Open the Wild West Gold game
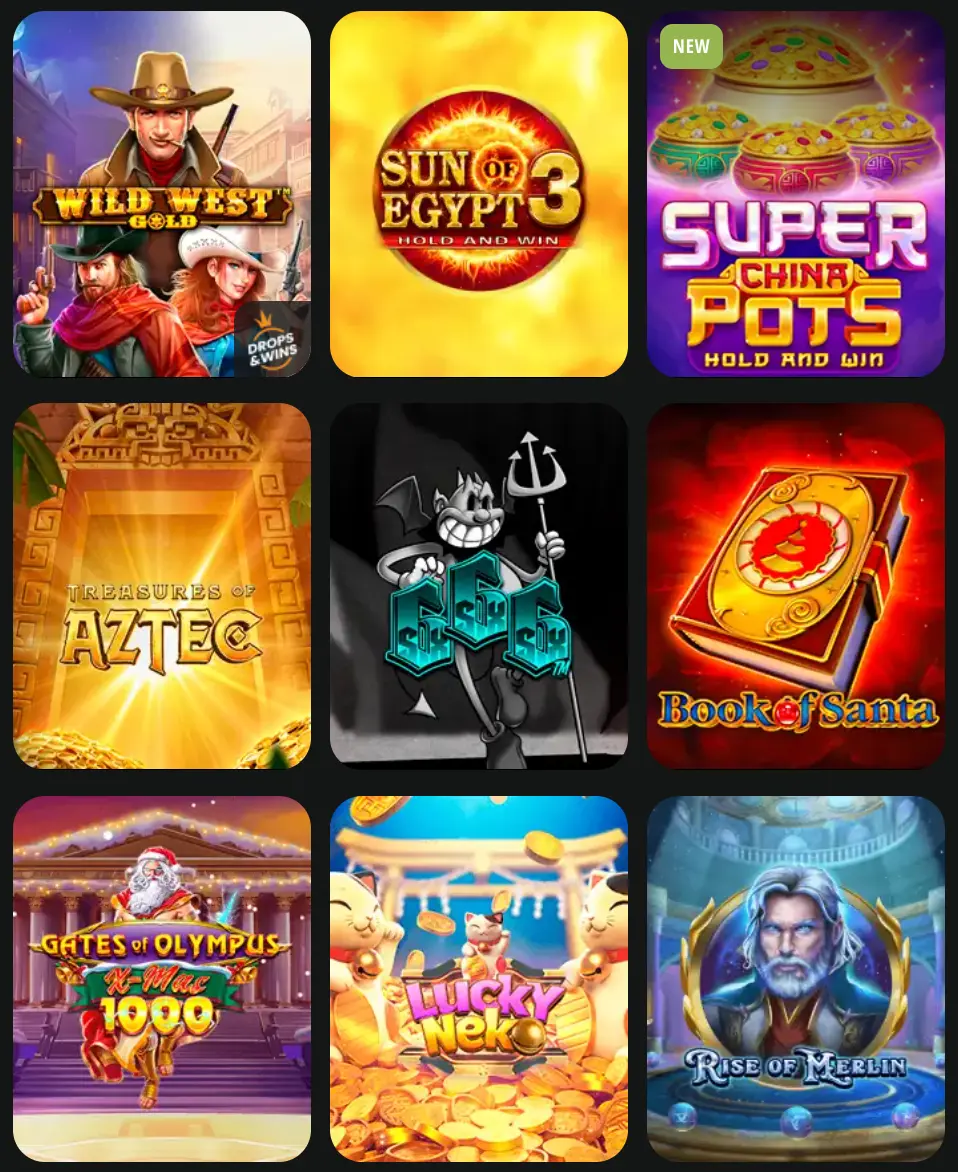The image size is (958, 1172). tap(161, 194)
